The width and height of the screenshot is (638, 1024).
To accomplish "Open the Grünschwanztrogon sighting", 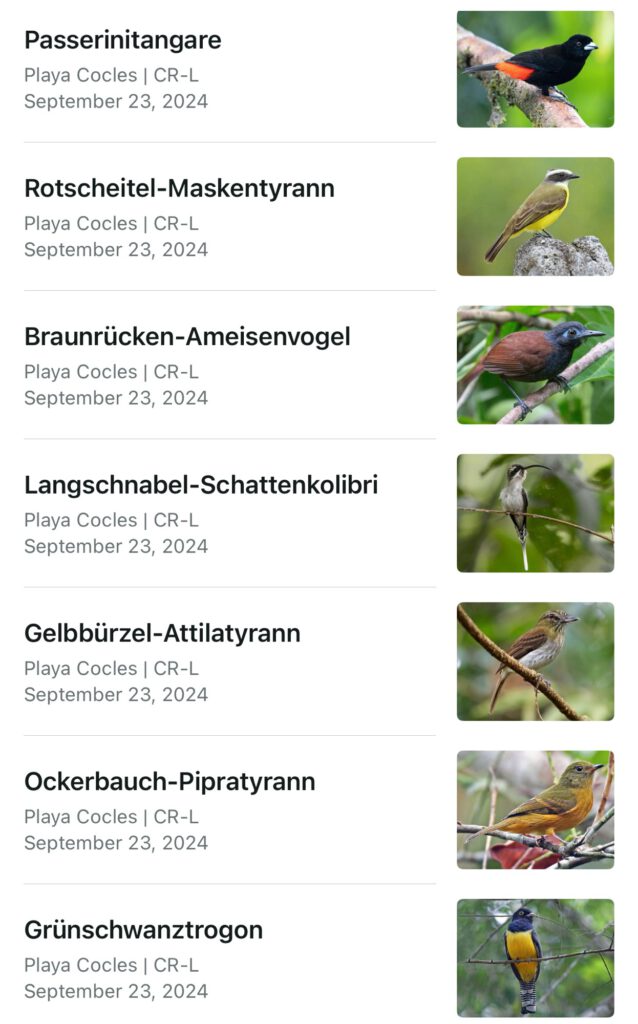I will click(x=143, y=930).
